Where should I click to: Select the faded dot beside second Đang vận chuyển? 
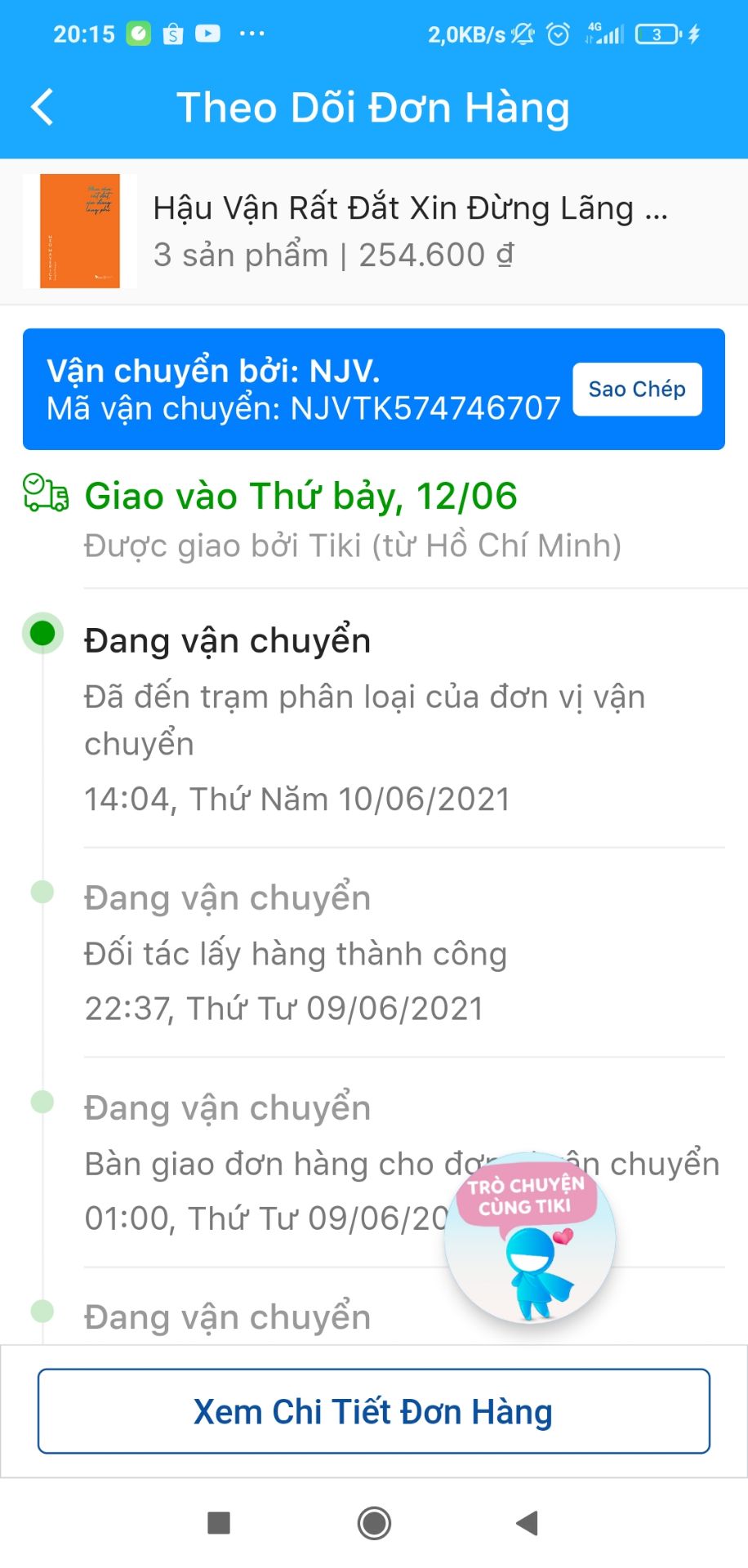(42, 894)
